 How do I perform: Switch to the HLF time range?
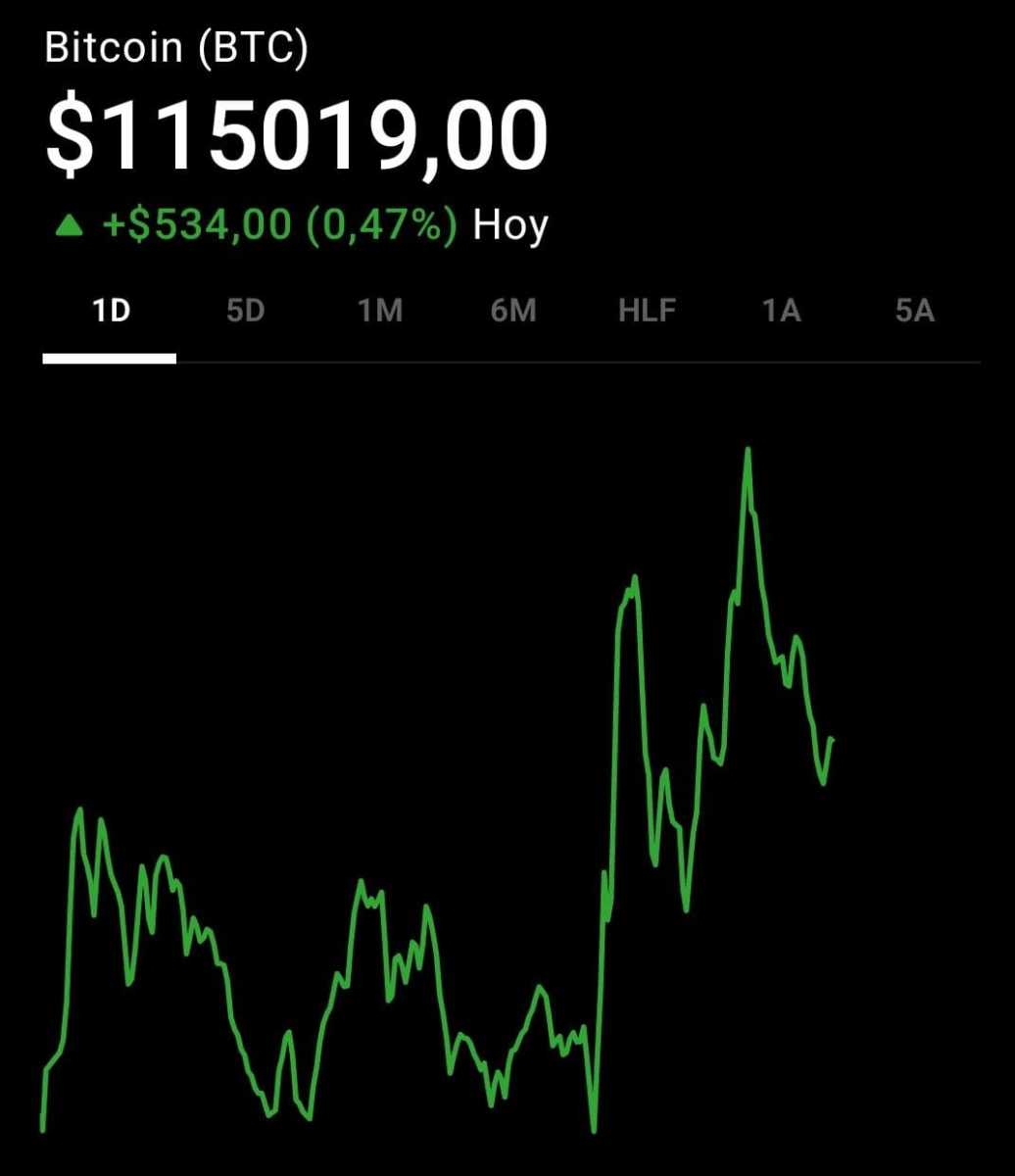[x=648, y=311]
